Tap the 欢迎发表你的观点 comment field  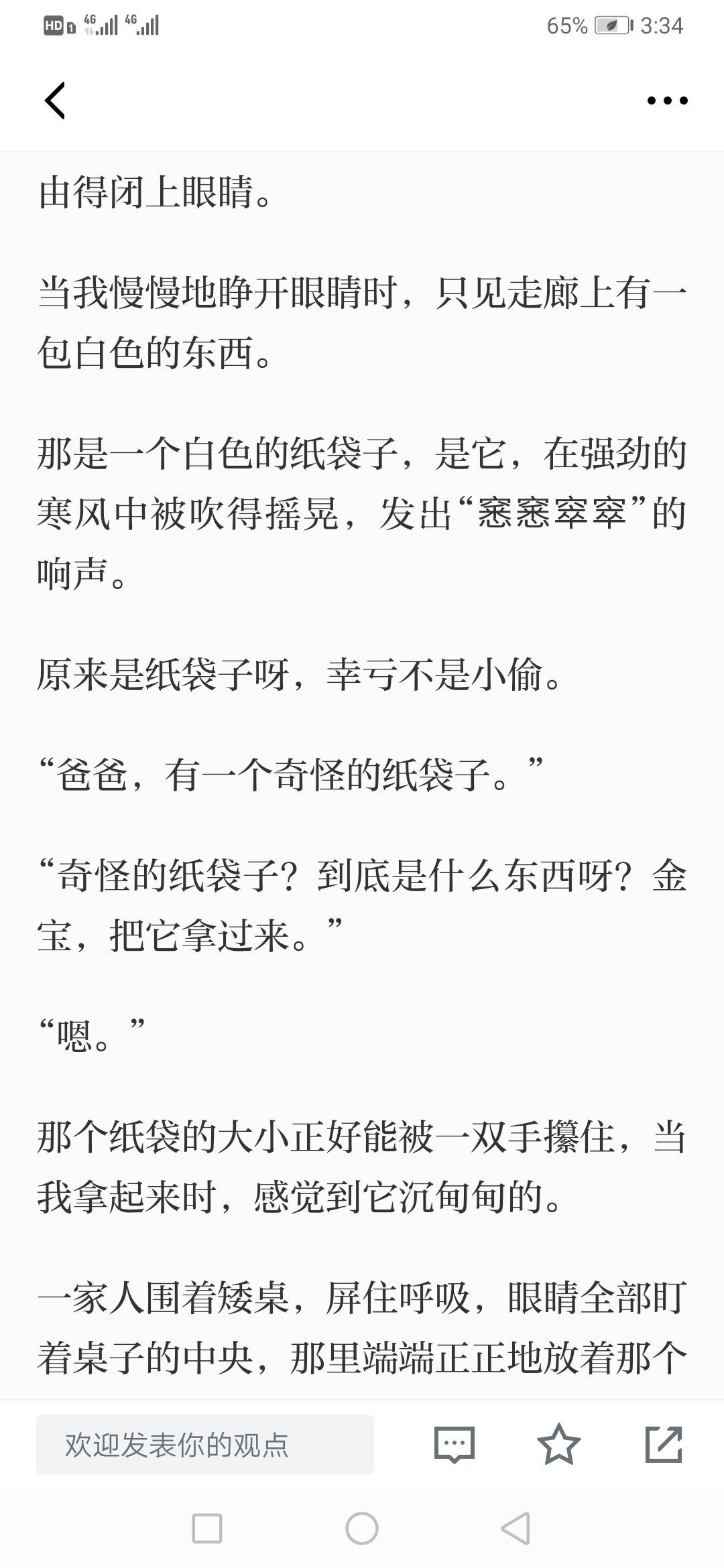[x=205, y=1445]
